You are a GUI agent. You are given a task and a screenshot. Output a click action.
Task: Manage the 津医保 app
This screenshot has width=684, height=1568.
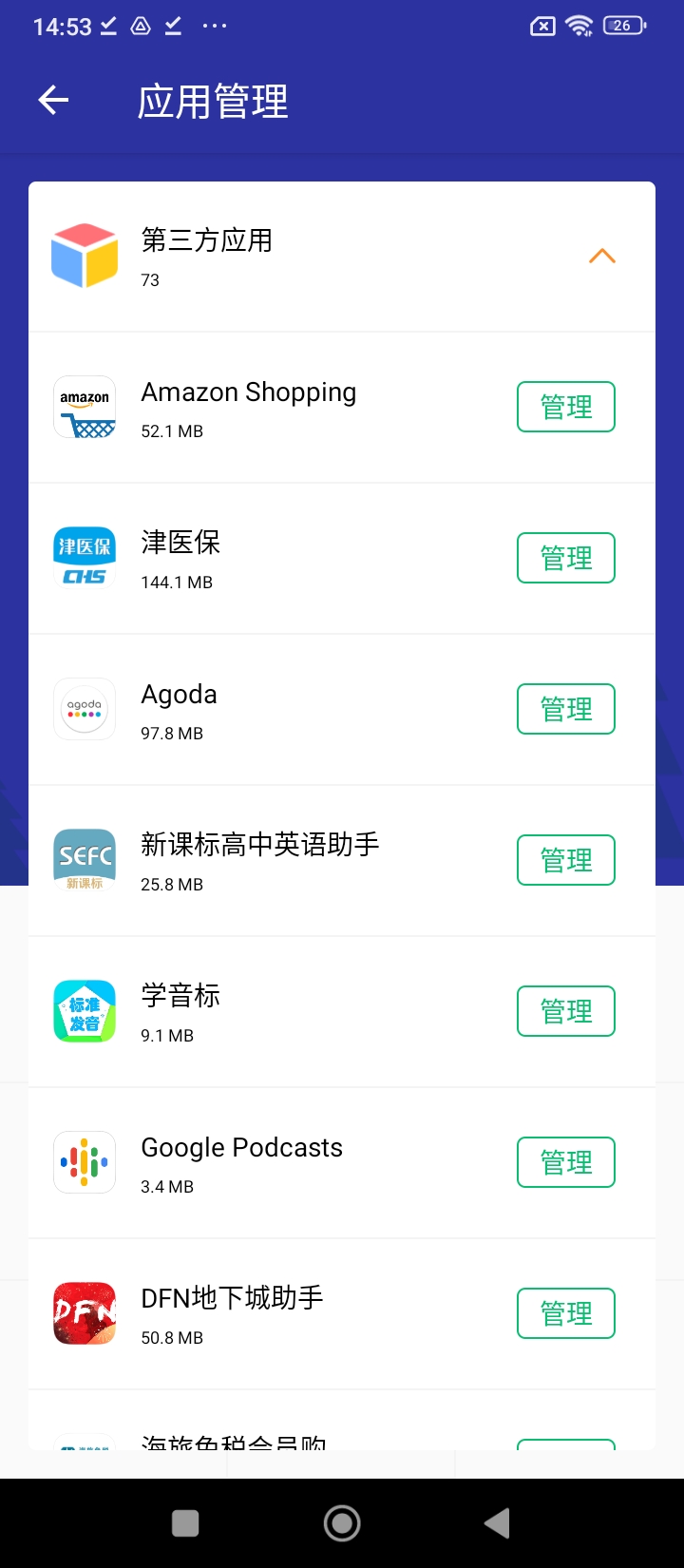(x=566, y=558)
